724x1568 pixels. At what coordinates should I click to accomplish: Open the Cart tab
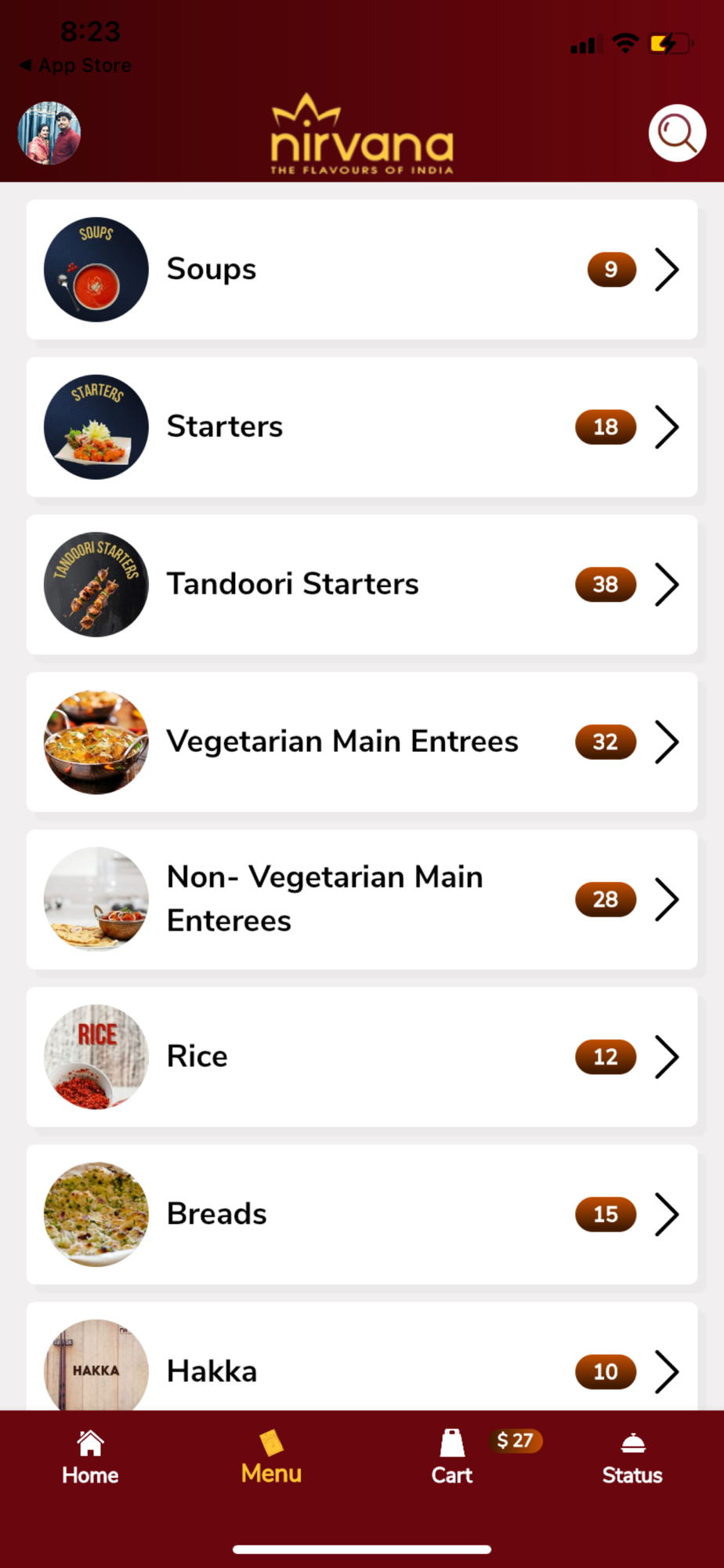(x=452, y=1457)
